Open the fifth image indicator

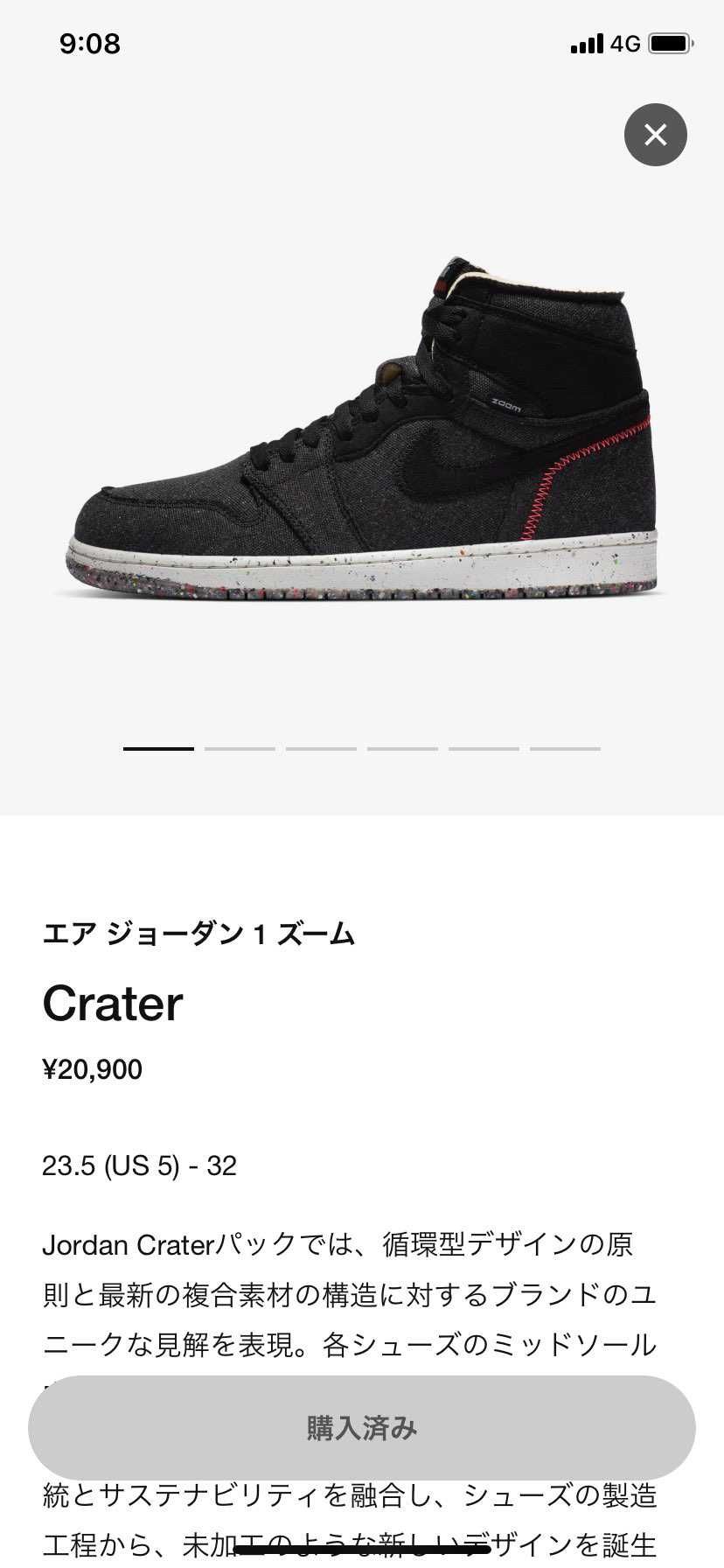click(x=483, y=748)
